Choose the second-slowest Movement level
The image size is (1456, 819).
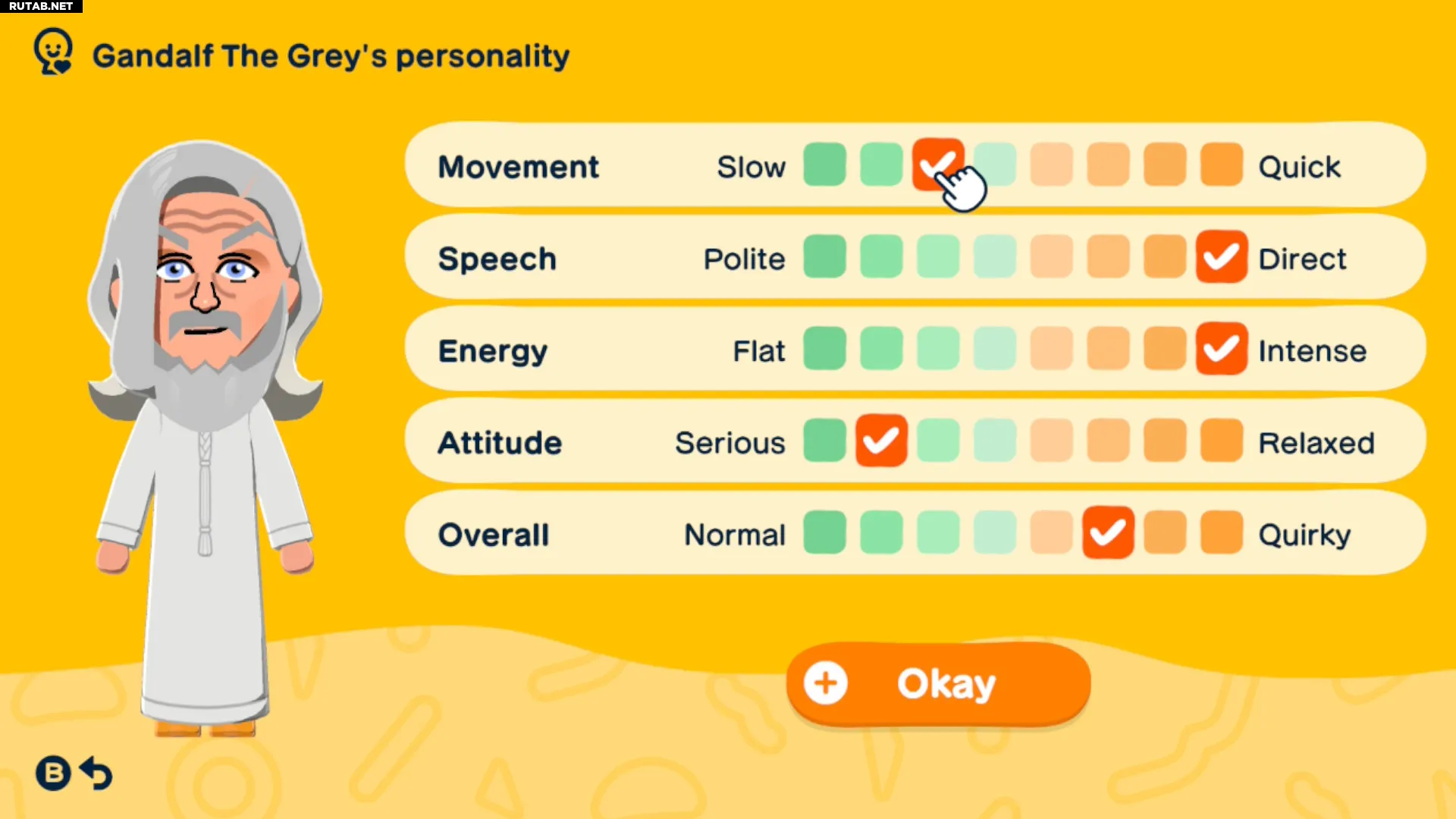point(881,165)
